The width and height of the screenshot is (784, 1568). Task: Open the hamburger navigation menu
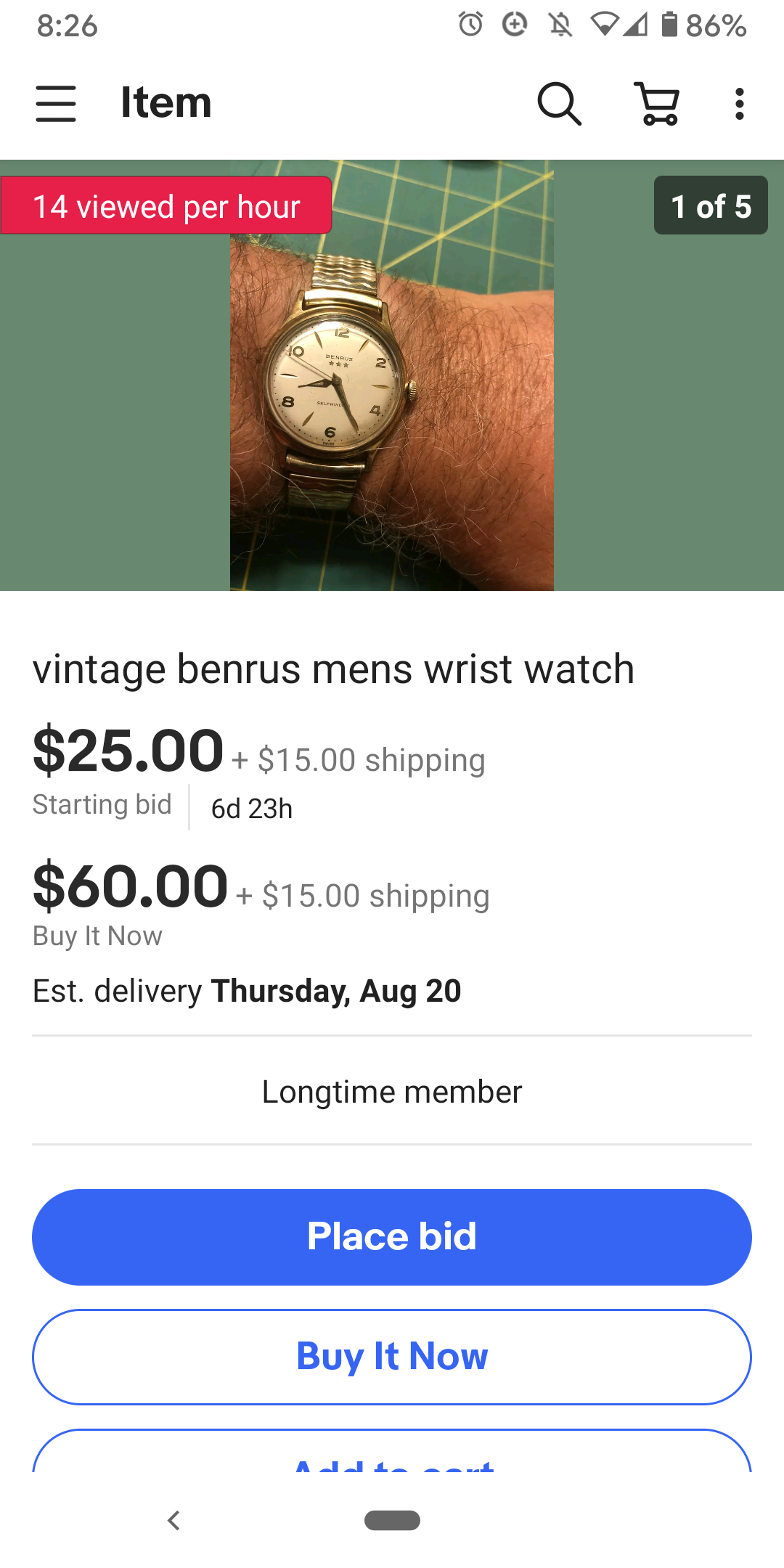coord(56,103)
